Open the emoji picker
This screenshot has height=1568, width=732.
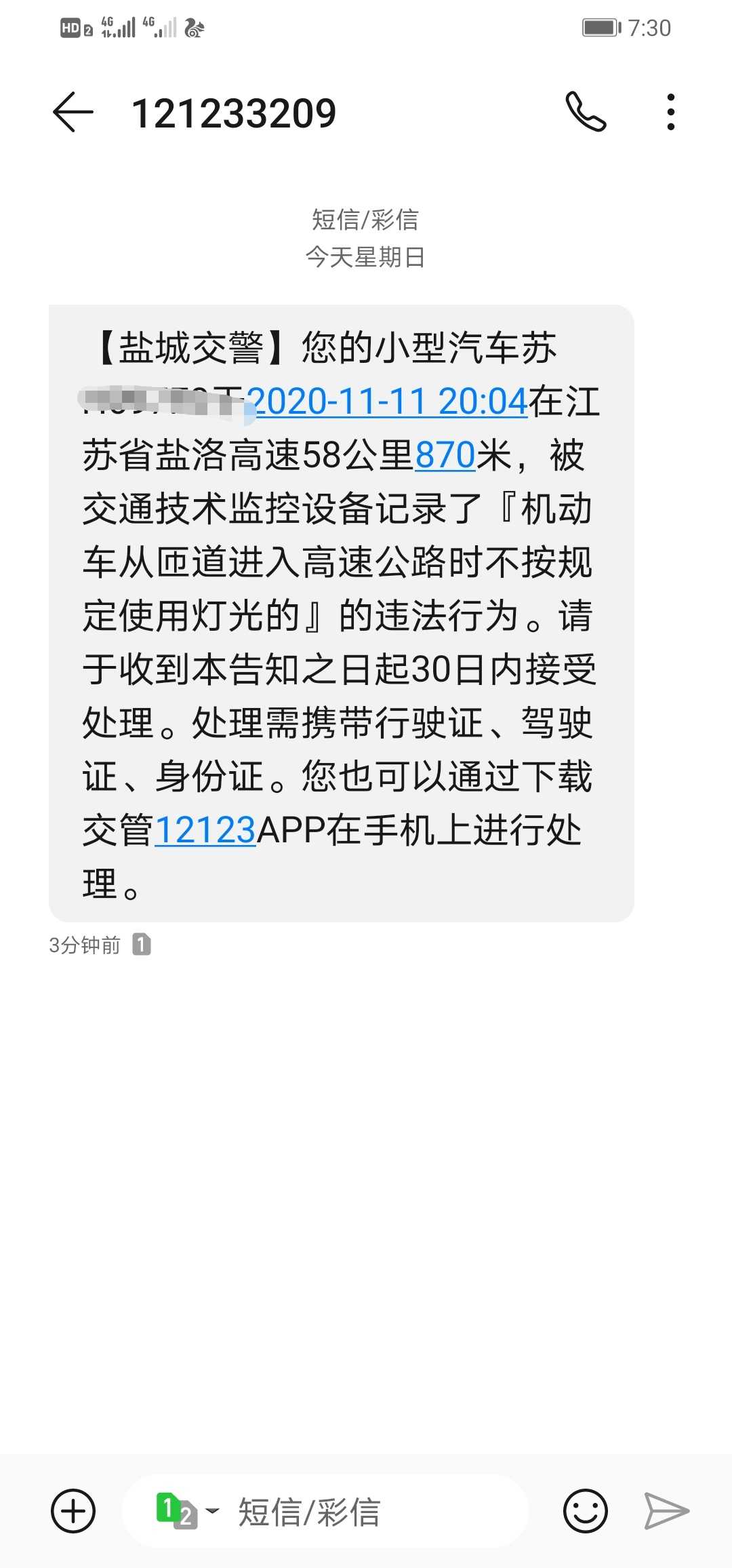[586, 1511]
